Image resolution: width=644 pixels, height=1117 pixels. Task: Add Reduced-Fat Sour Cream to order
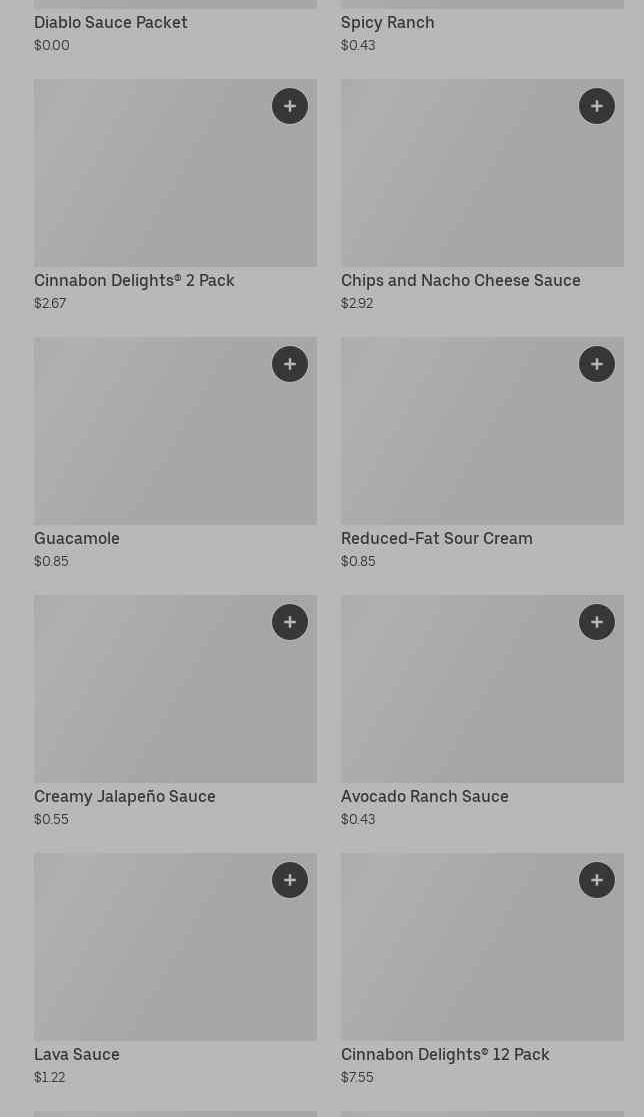(x=597, y=364)
